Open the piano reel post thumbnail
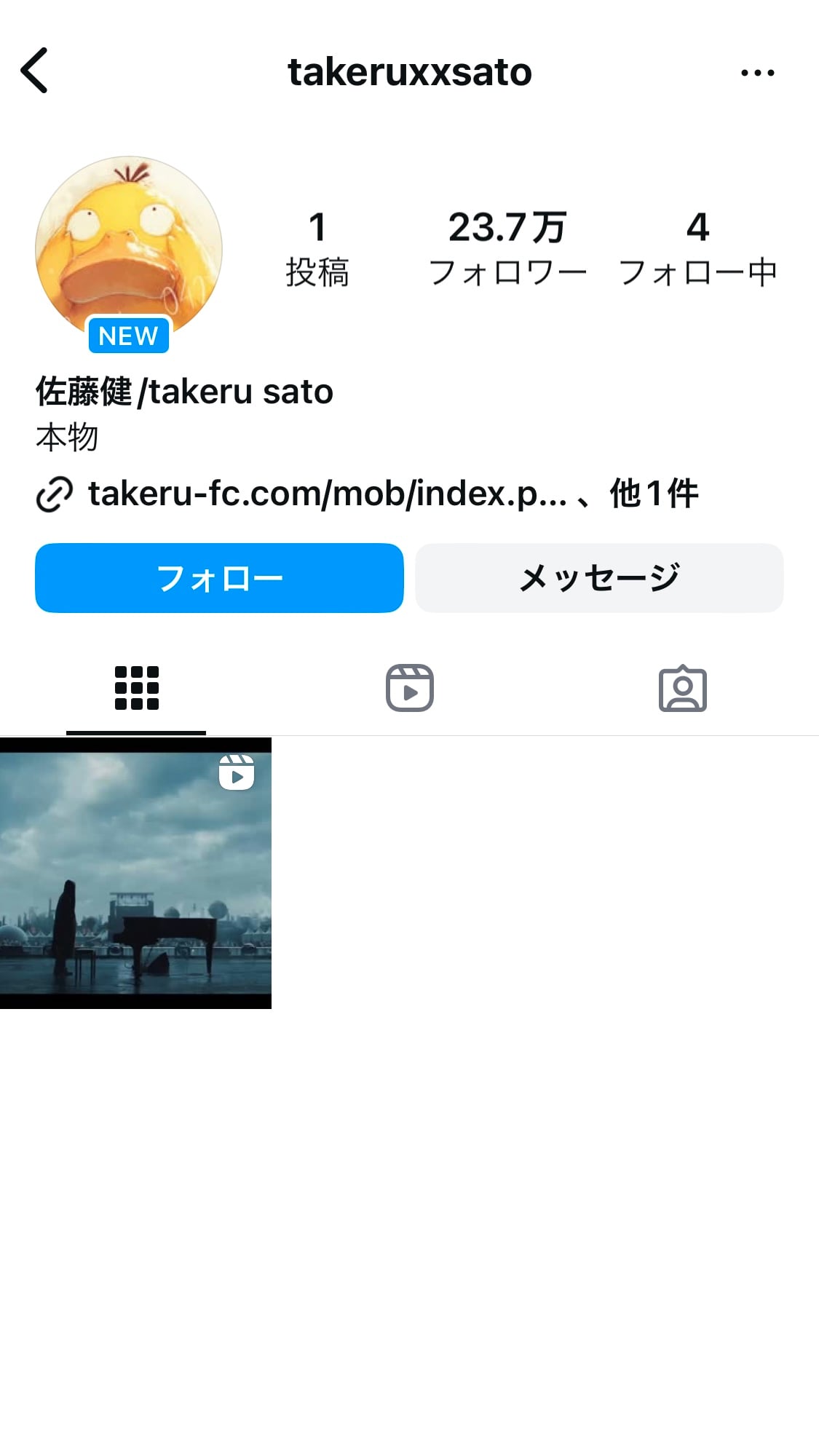This screenshot has width=819, height=1456. point(135,873)
